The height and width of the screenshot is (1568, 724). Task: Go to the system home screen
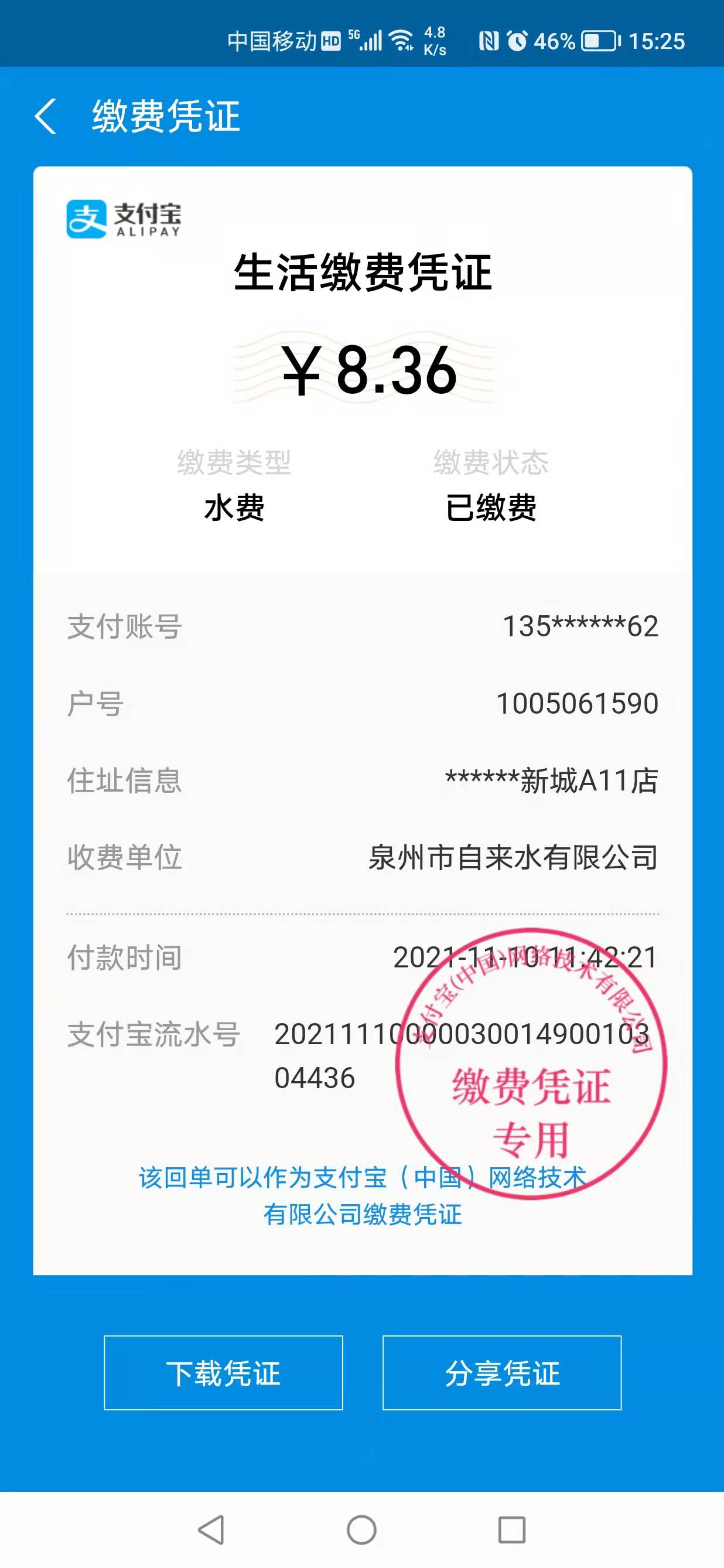point(361,1530)
